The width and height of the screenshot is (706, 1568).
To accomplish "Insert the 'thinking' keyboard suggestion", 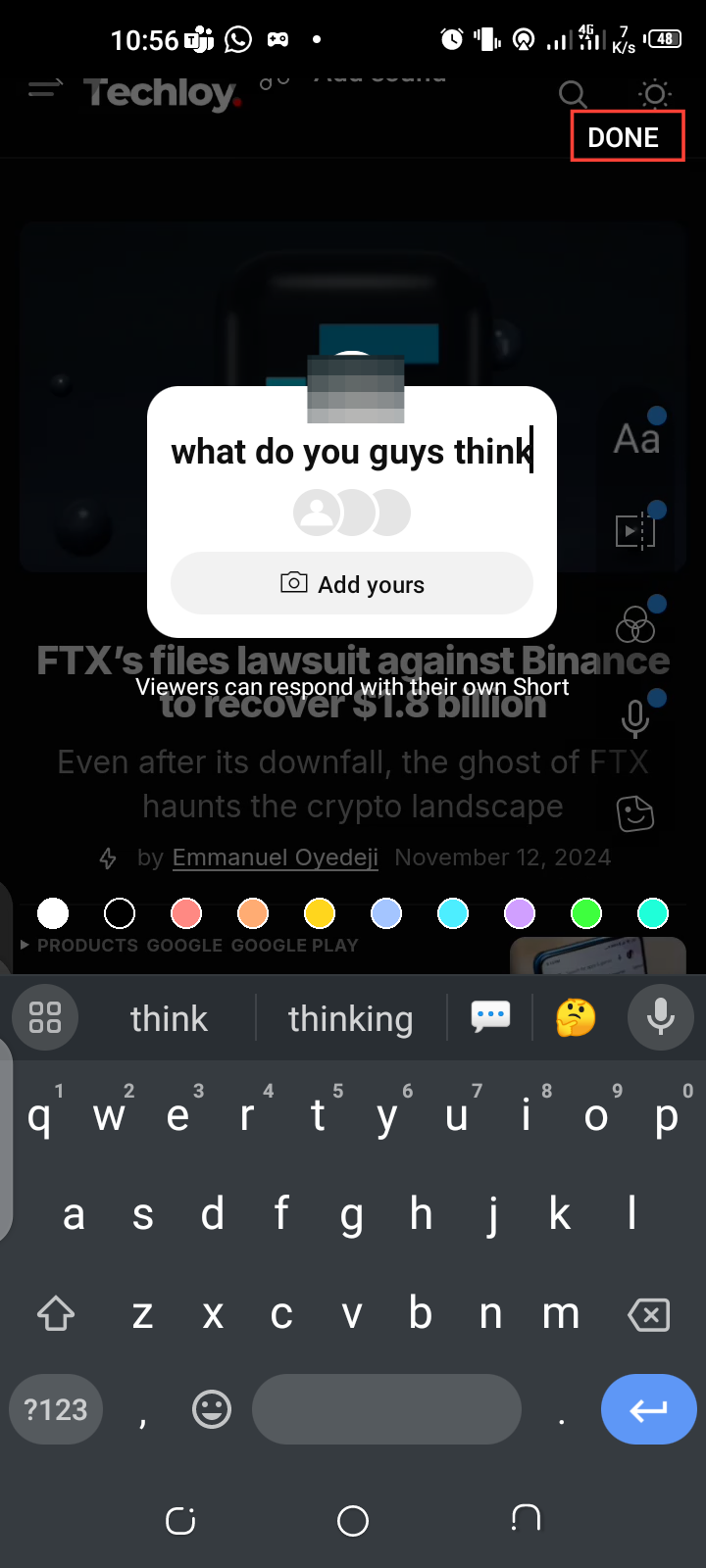I will pos(350,1019).
